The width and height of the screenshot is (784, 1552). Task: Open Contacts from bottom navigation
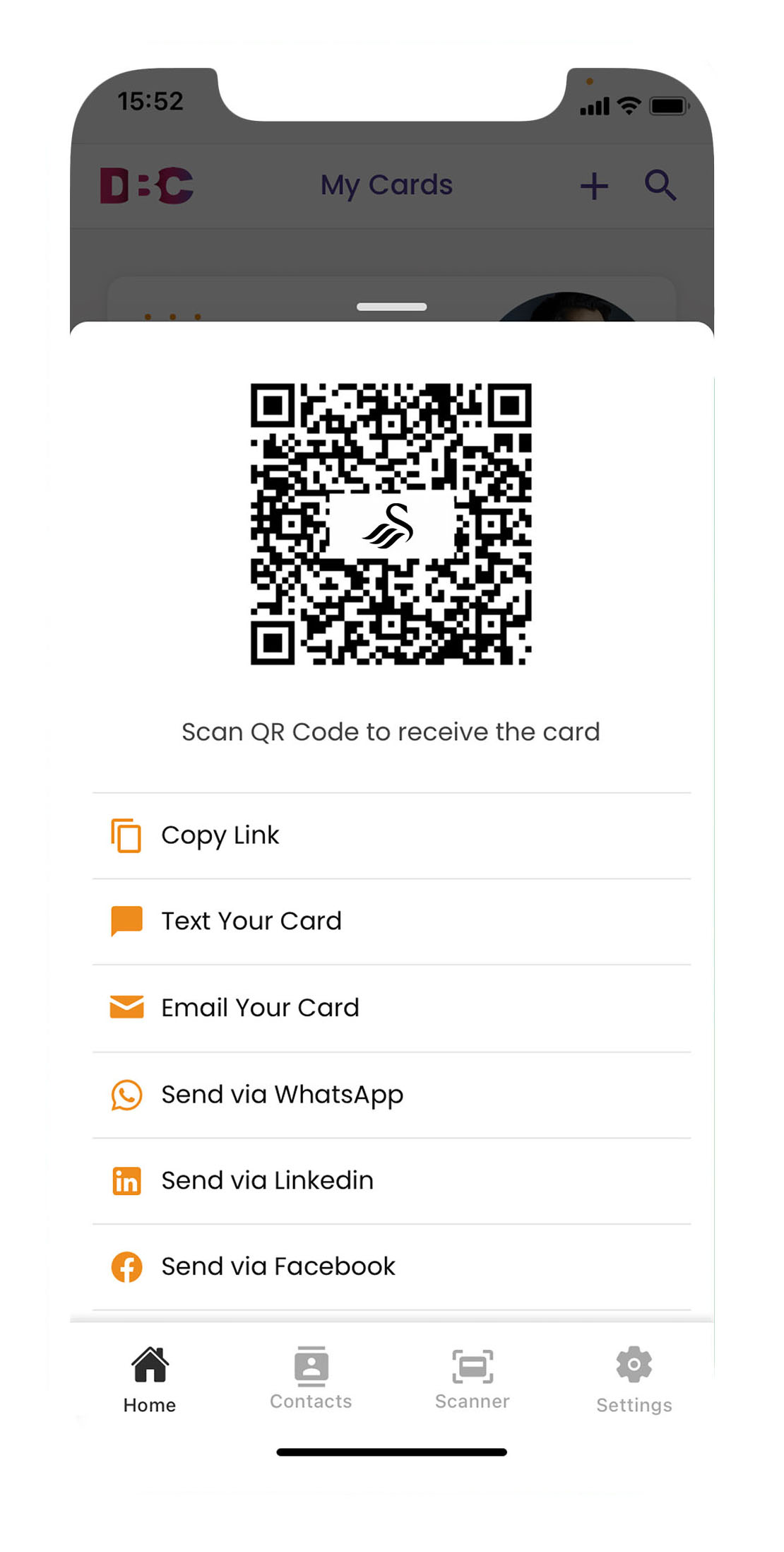311,1378
